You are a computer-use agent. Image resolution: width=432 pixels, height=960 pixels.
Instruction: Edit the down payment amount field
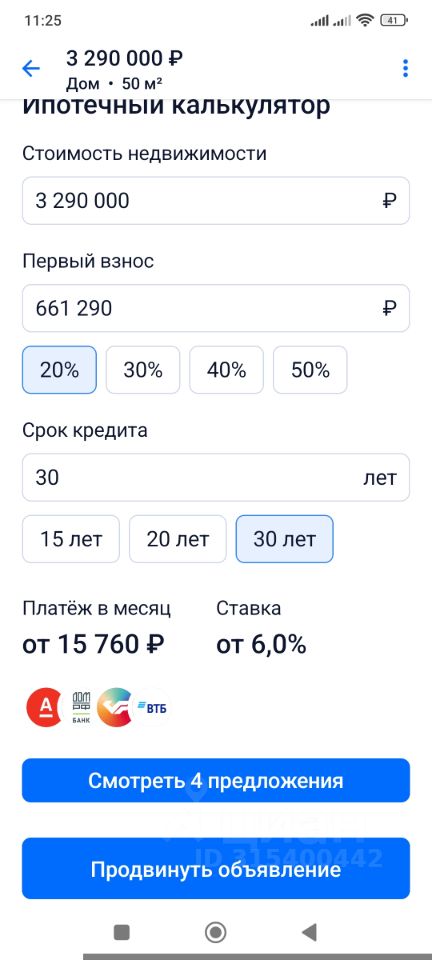click(216, 309)
